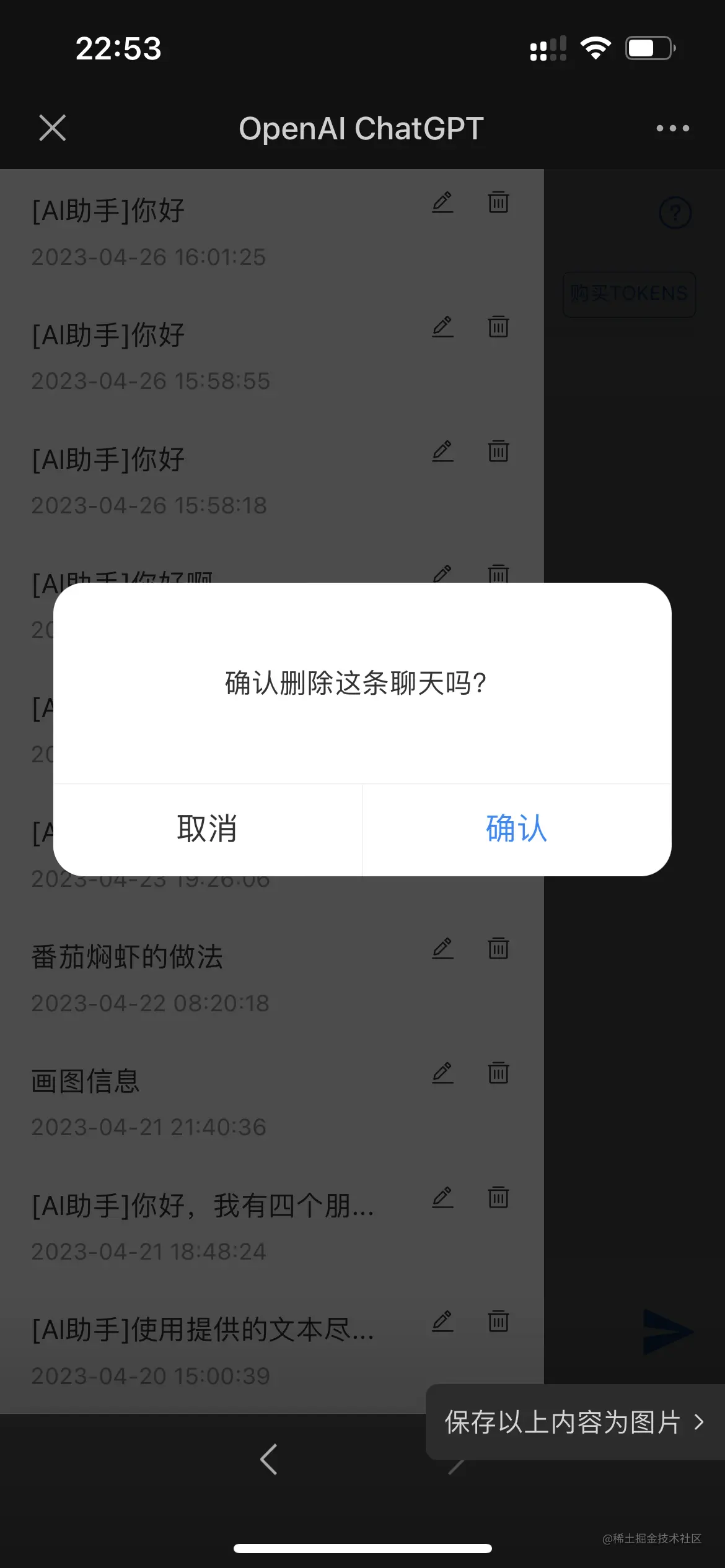Close the OpenAI ChatGPT mini program
The width and height of the screenshot is (725, 1568).
click(53, 128)
